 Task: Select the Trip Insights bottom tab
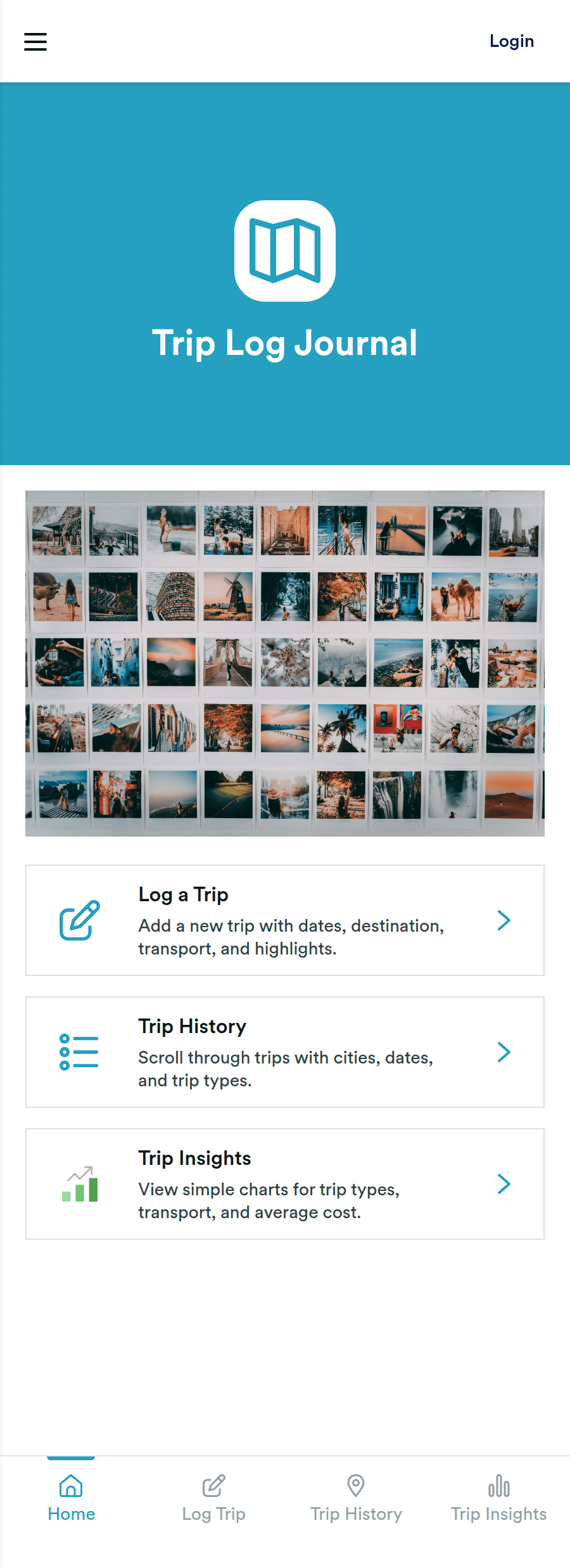click(x=498, y=1498)
